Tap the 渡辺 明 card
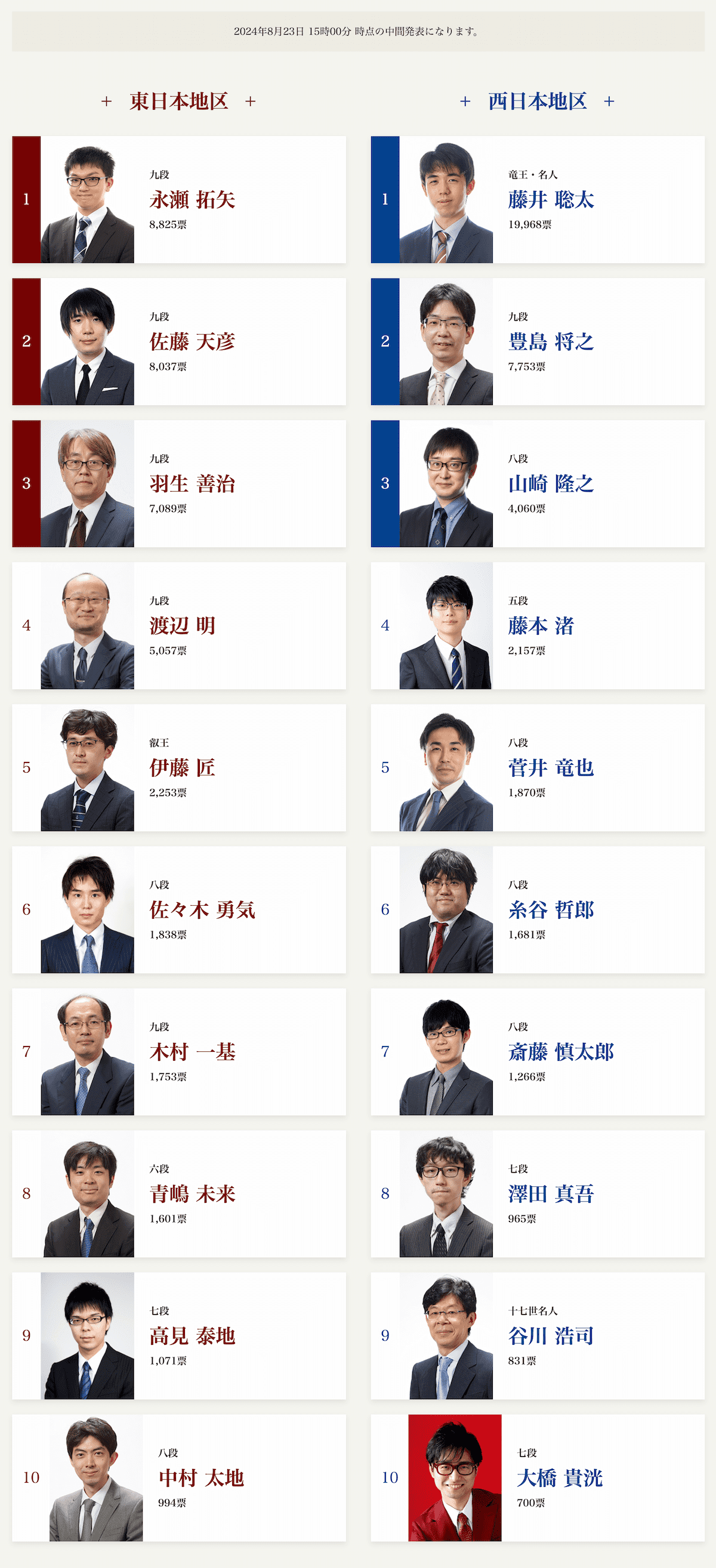716x1568 pixels. tap(179, 626)
